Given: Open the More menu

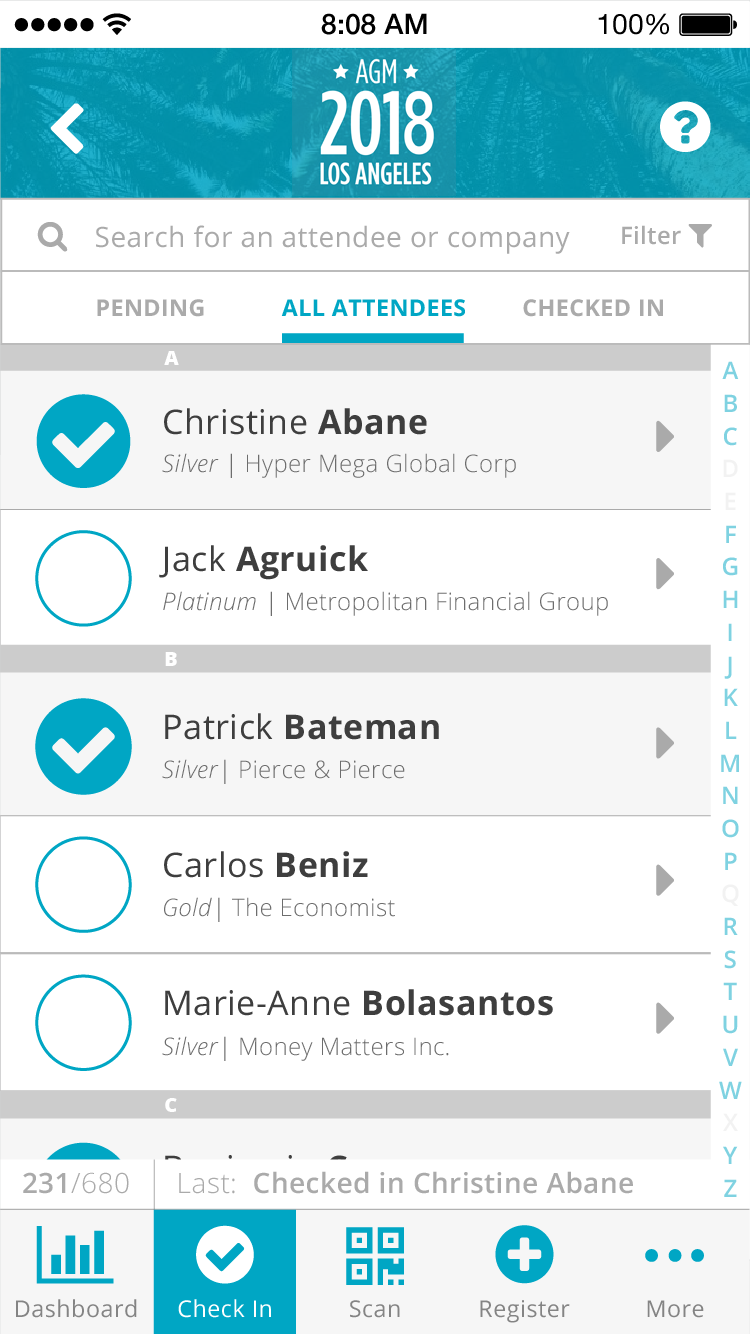Looking at the screenshot, I should click(675, 1272).
